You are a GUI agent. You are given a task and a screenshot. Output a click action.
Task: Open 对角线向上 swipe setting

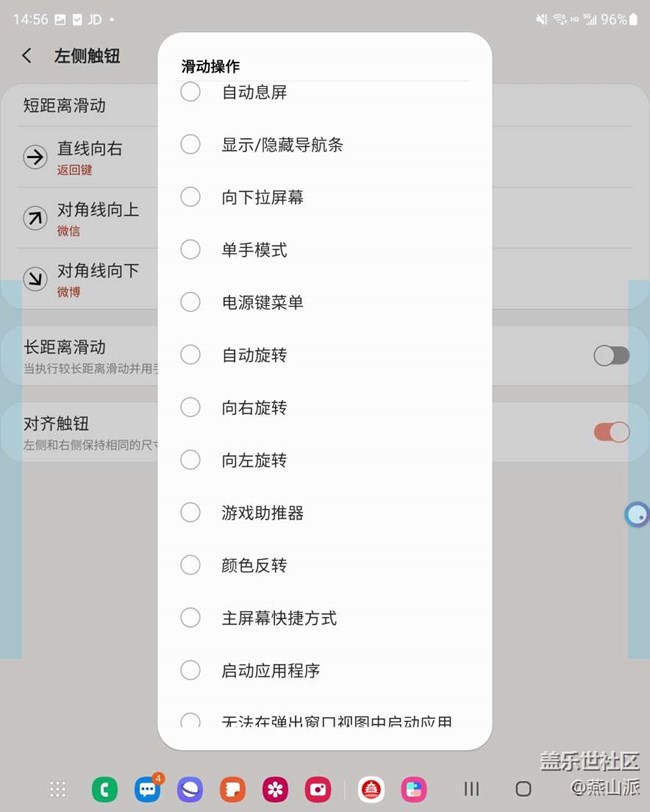coord(88,218)
